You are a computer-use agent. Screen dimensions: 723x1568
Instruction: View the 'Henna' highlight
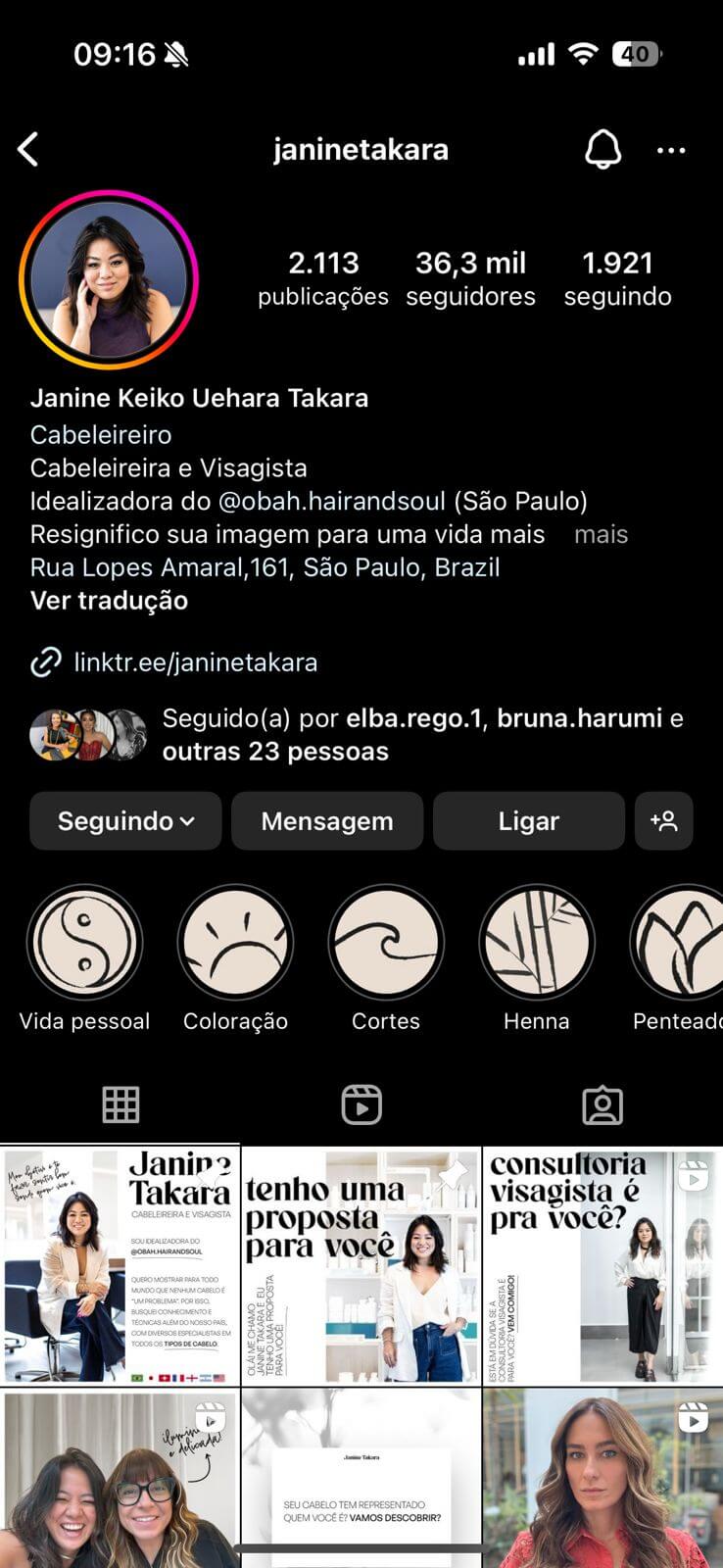click(536, 943)
